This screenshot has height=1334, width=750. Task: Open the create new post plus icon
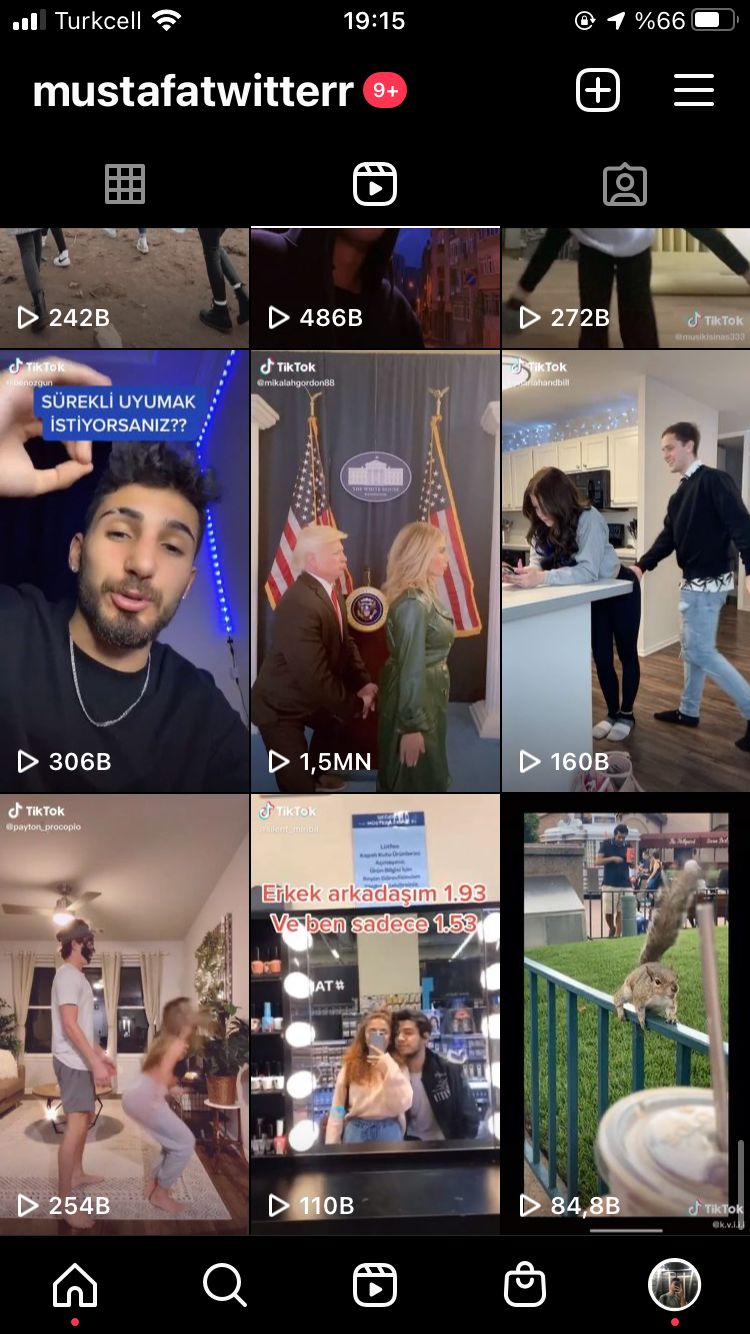point(598,91)
